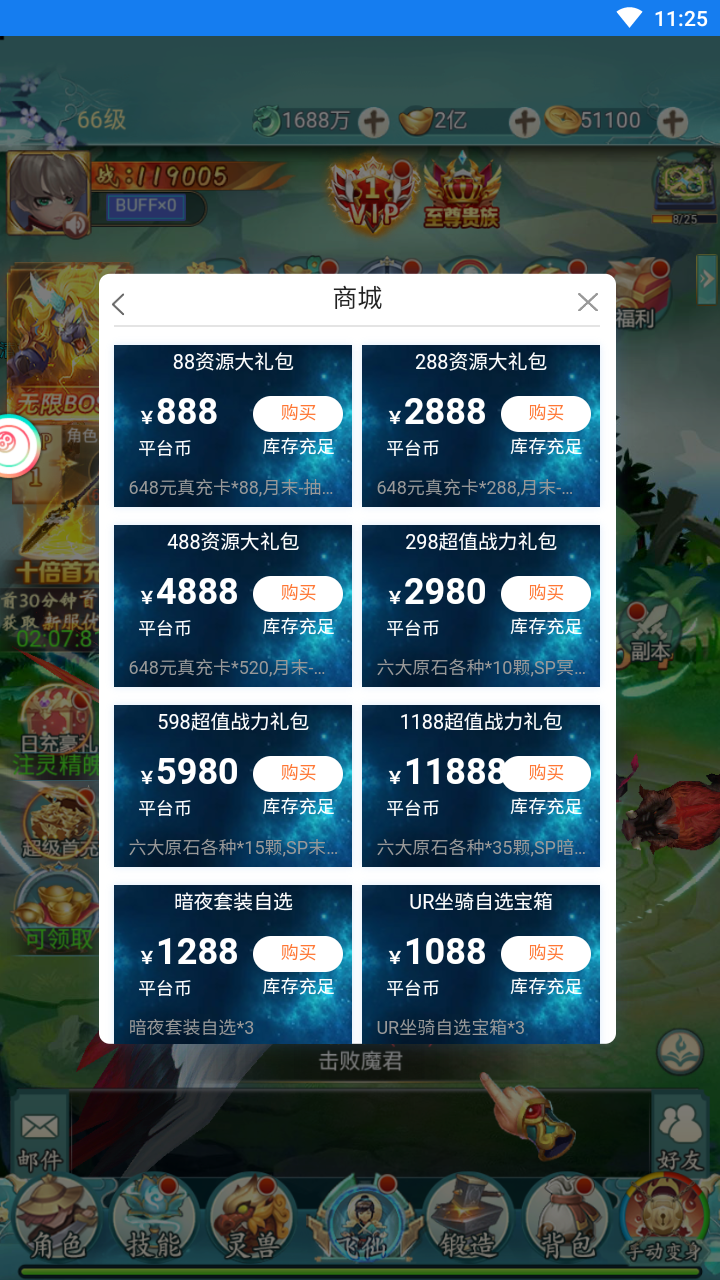Tap 购买 for 598超值战力礼包
This screenshot has height=1280, width=720.
click(298, 773)
